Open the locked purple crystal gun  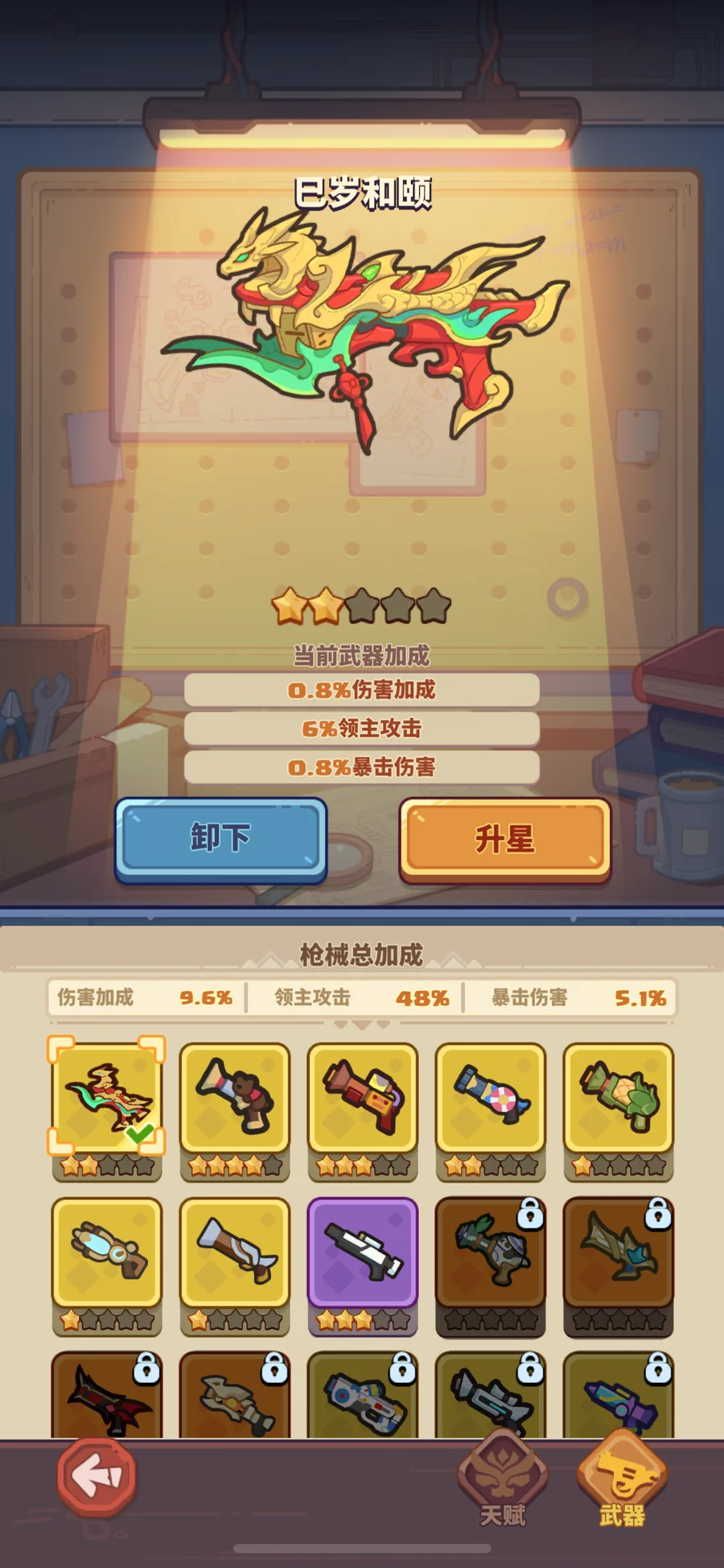pyautogui.click(x=619, y=1396)
